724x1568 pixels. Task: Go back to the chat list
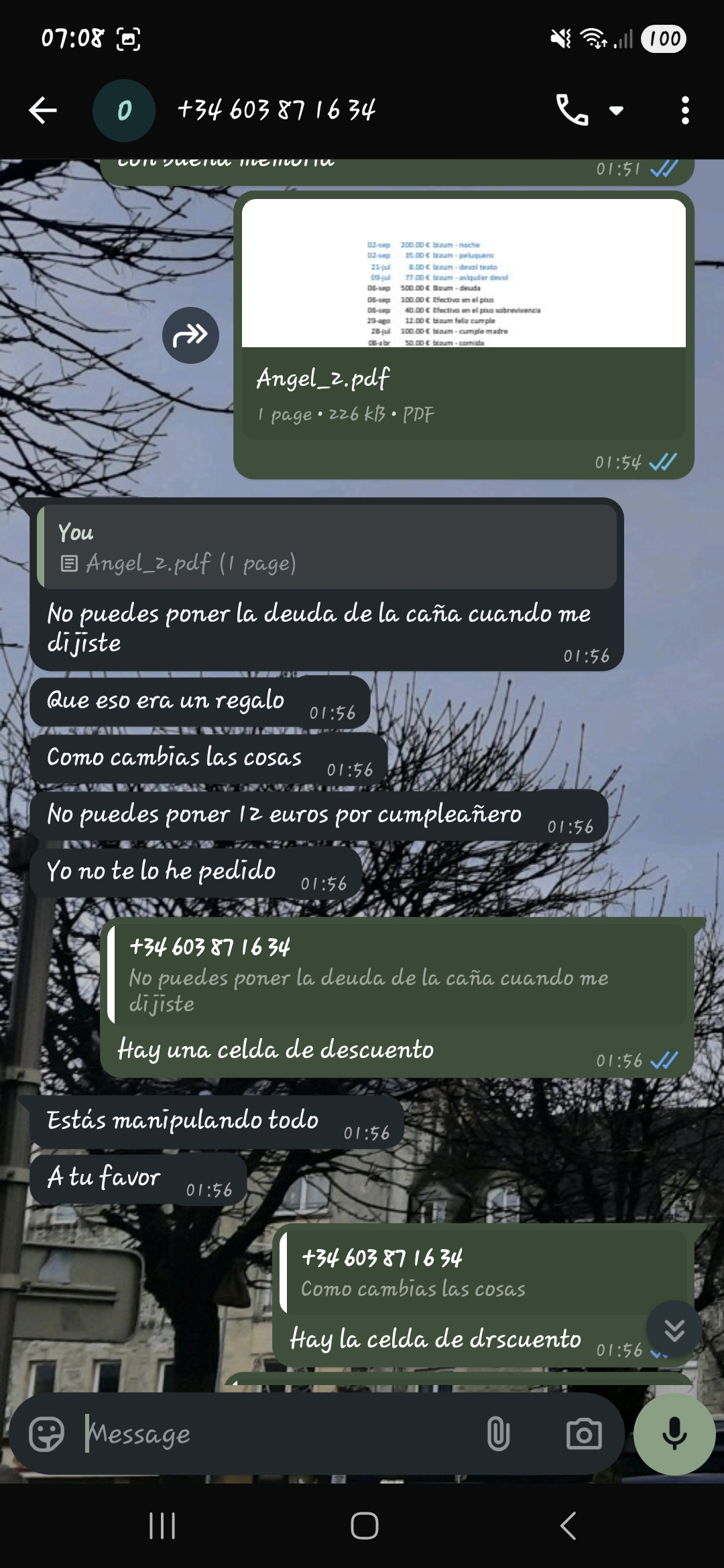(43, 111)
